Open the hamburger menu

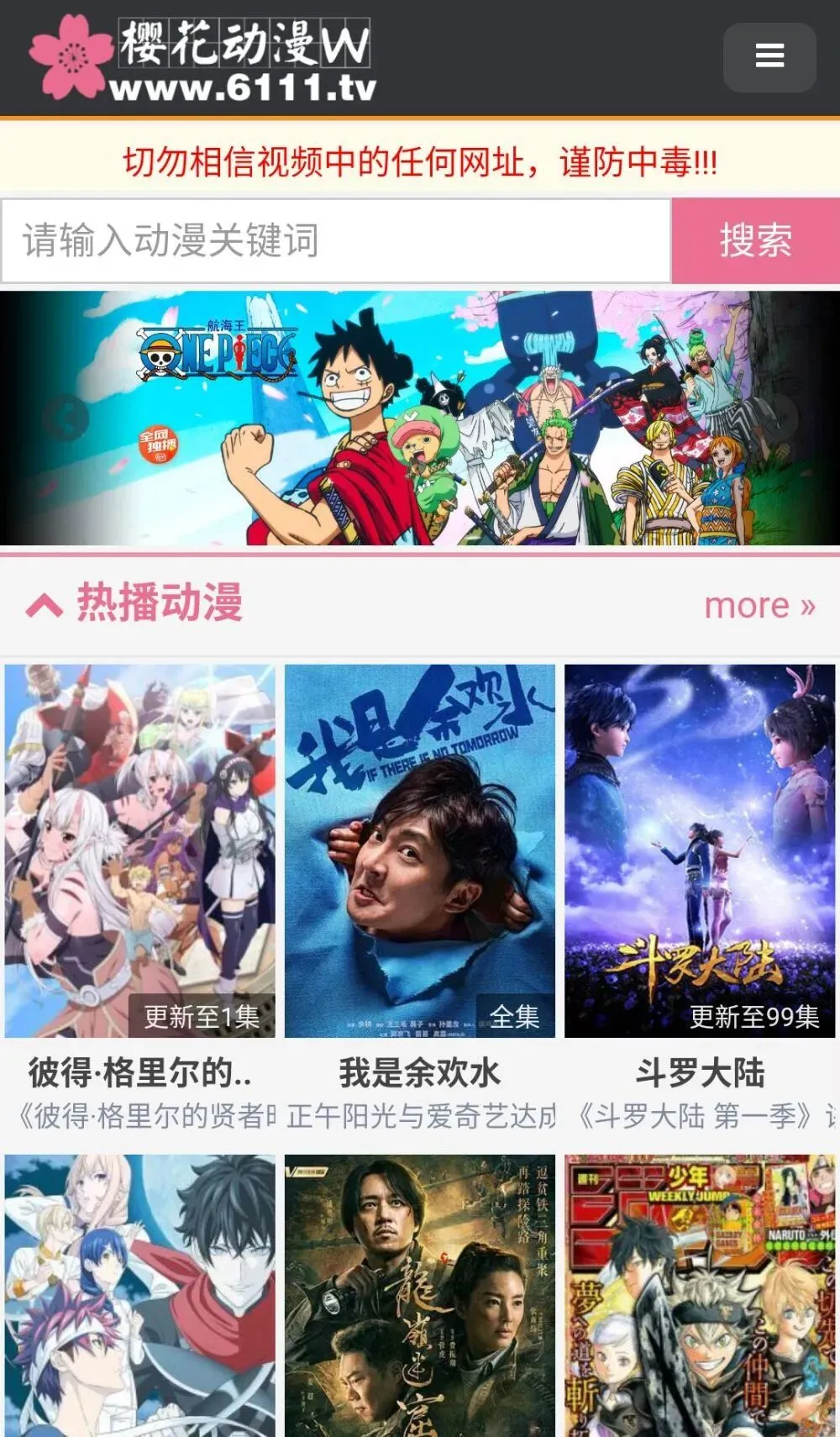pyautogui.click(x=769, y=57)
